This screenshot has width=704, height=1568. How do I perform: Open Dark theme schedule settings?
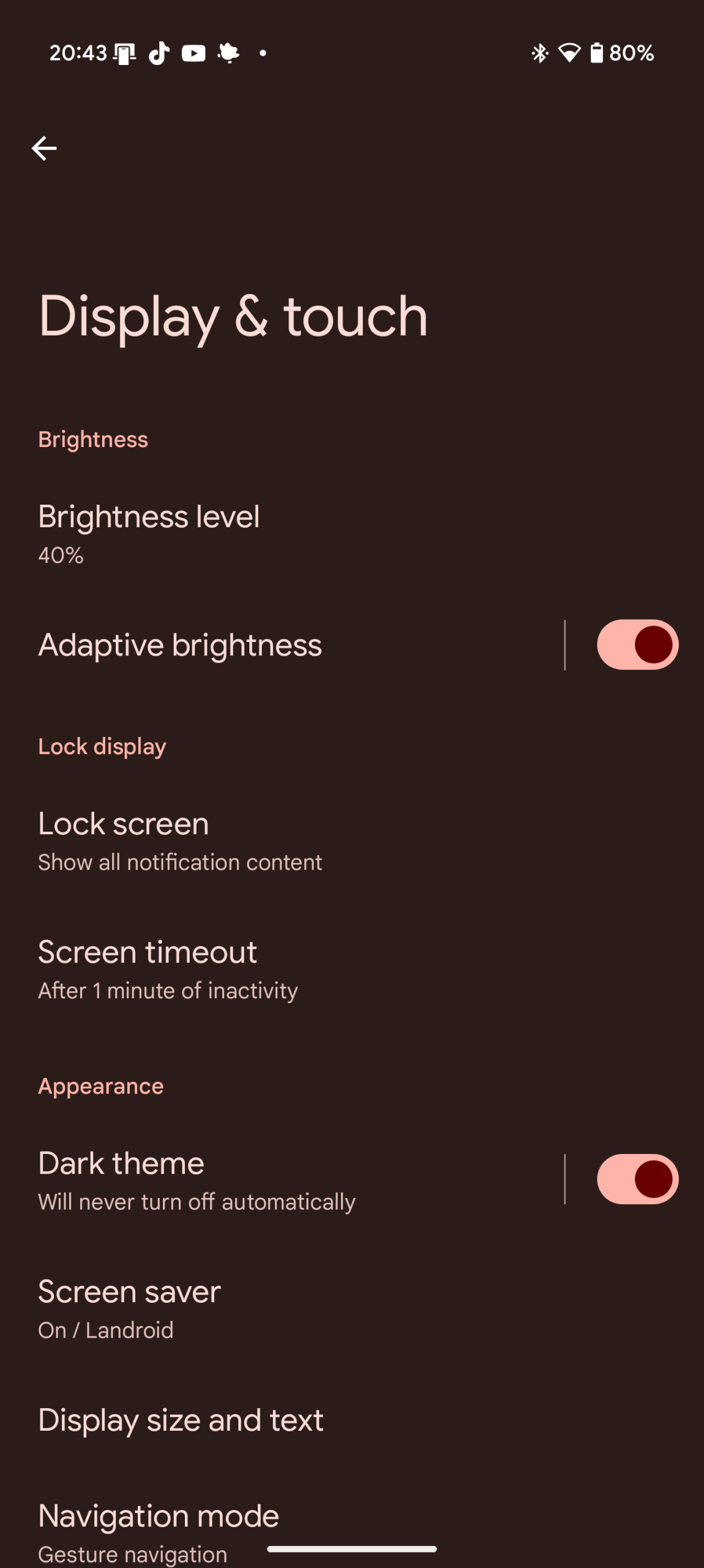[196, 1180]
